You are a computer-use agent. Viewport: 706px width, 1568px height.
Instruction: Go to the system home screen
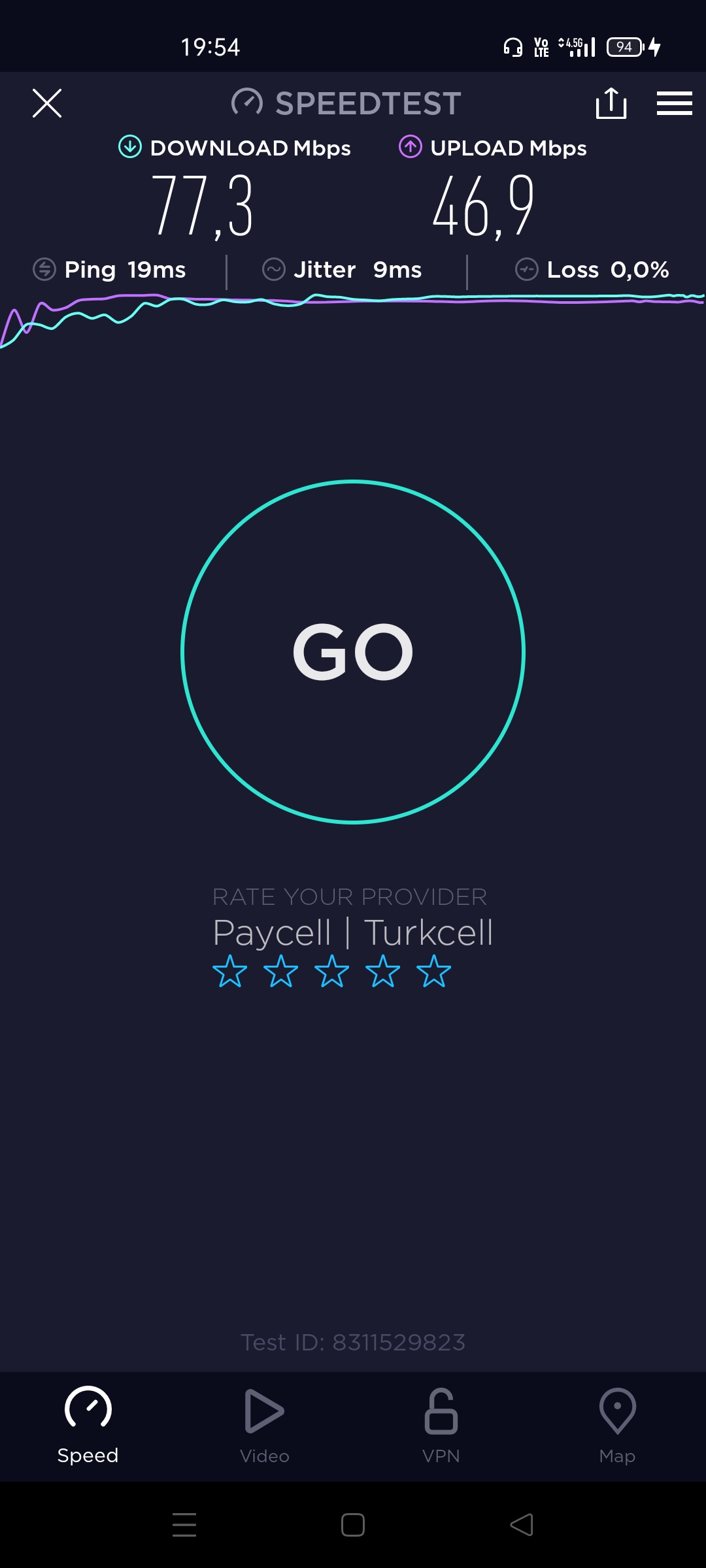point(353,1525)
